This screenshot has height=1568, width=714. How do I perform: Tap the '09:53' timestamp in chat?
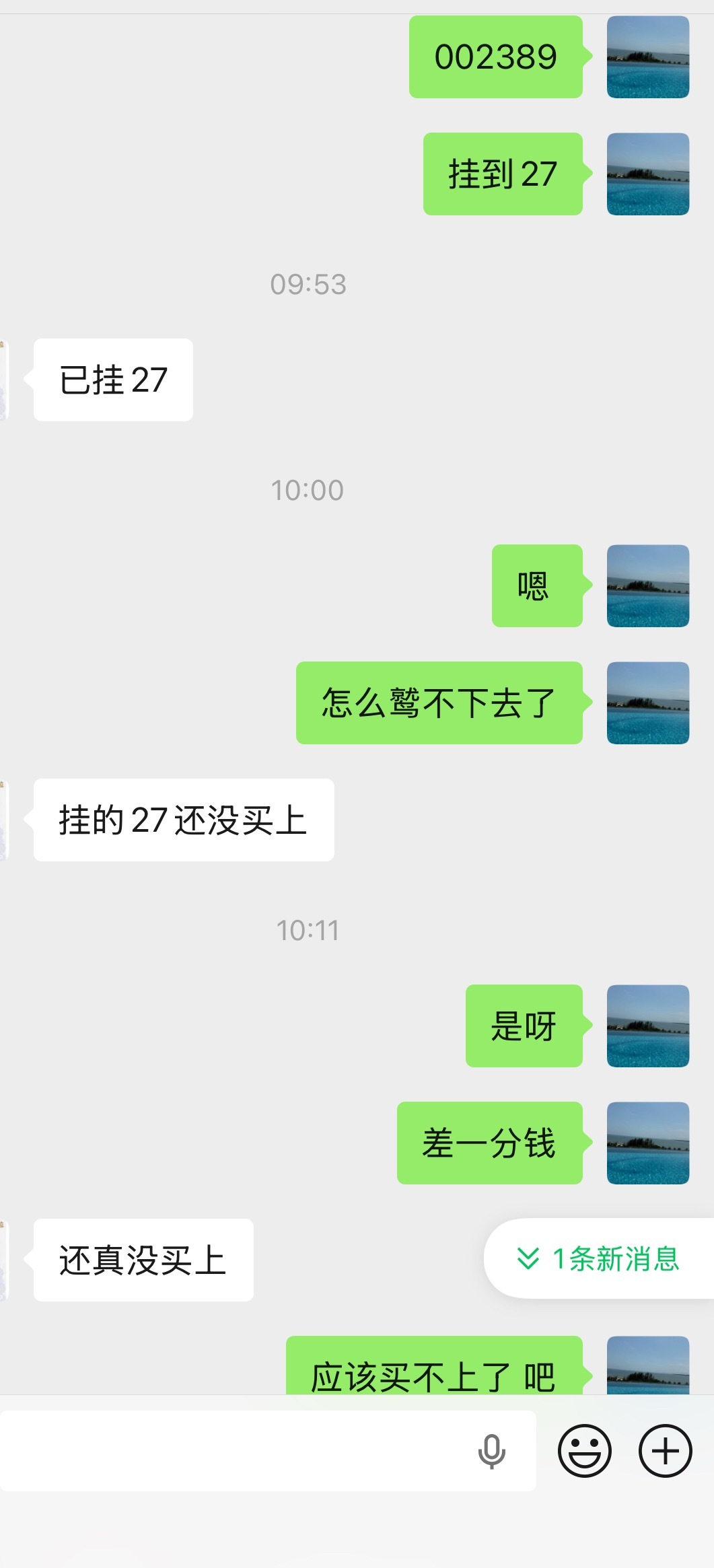click(310, 283)
